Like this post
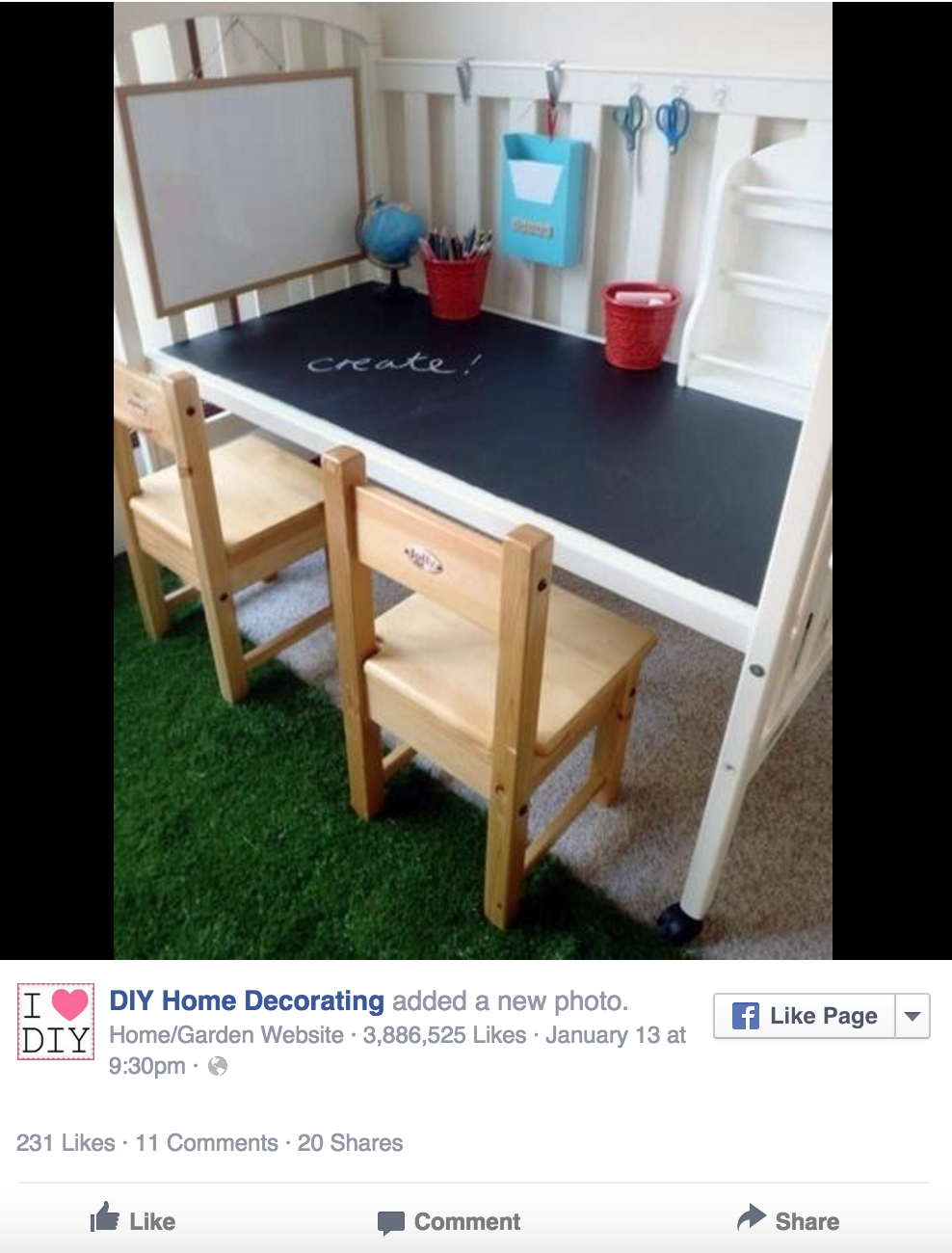This screenshot has height=1253, width=952. pyautogui.click(x=133, y=1220)
